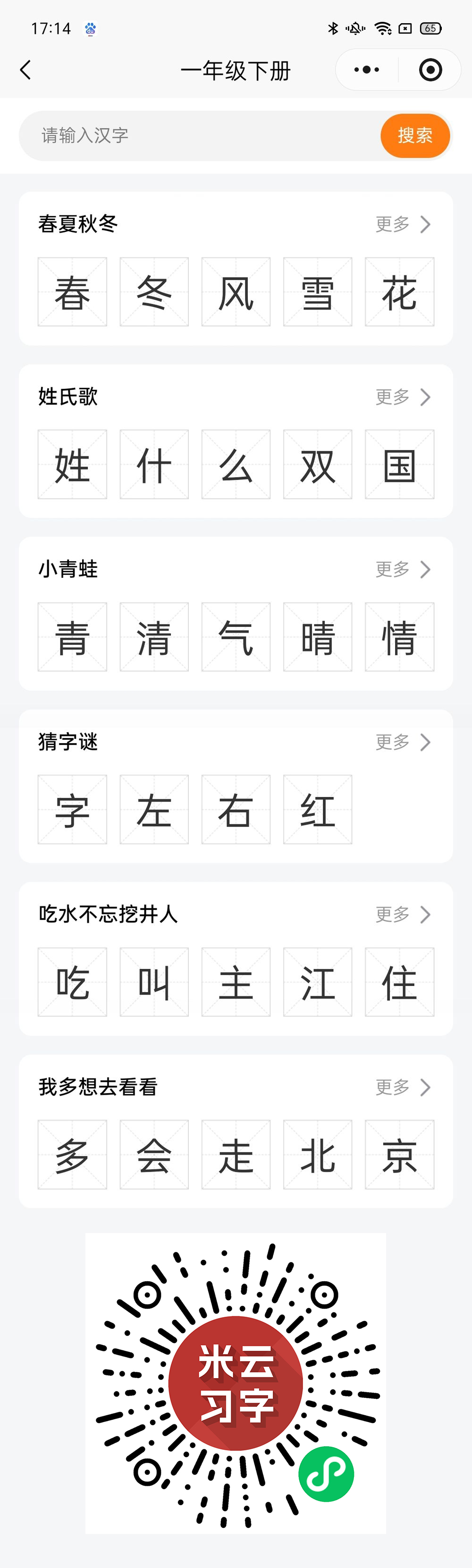Open the mini program three-dot menu
This screenshot has height=1568, width=472.
coord(366,70)
